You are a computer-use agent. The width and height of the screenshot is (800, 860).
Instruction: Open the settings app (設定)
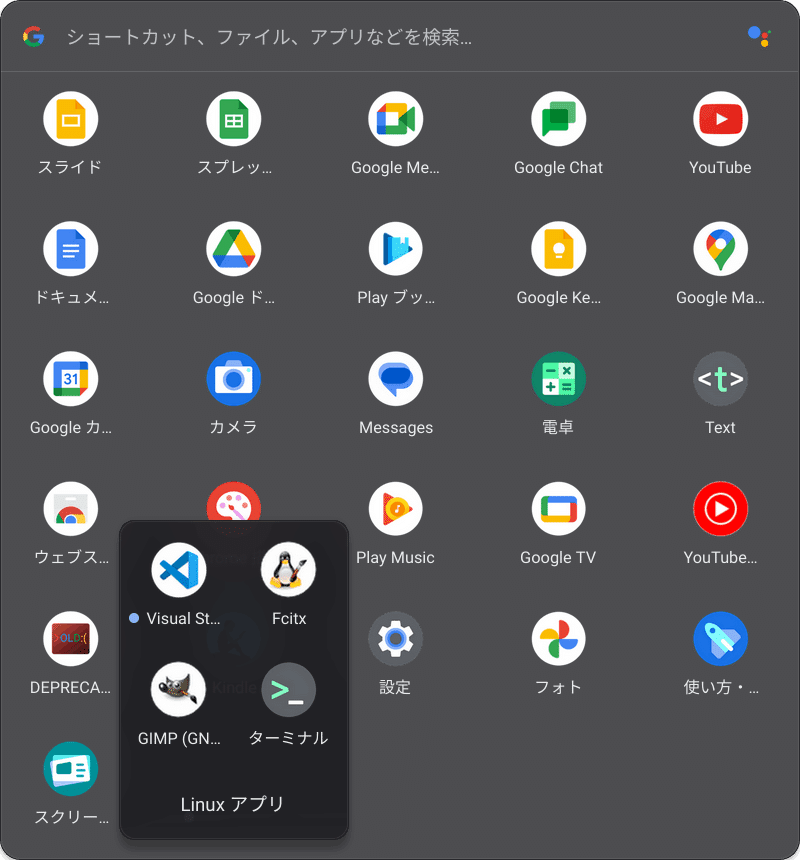396,639
